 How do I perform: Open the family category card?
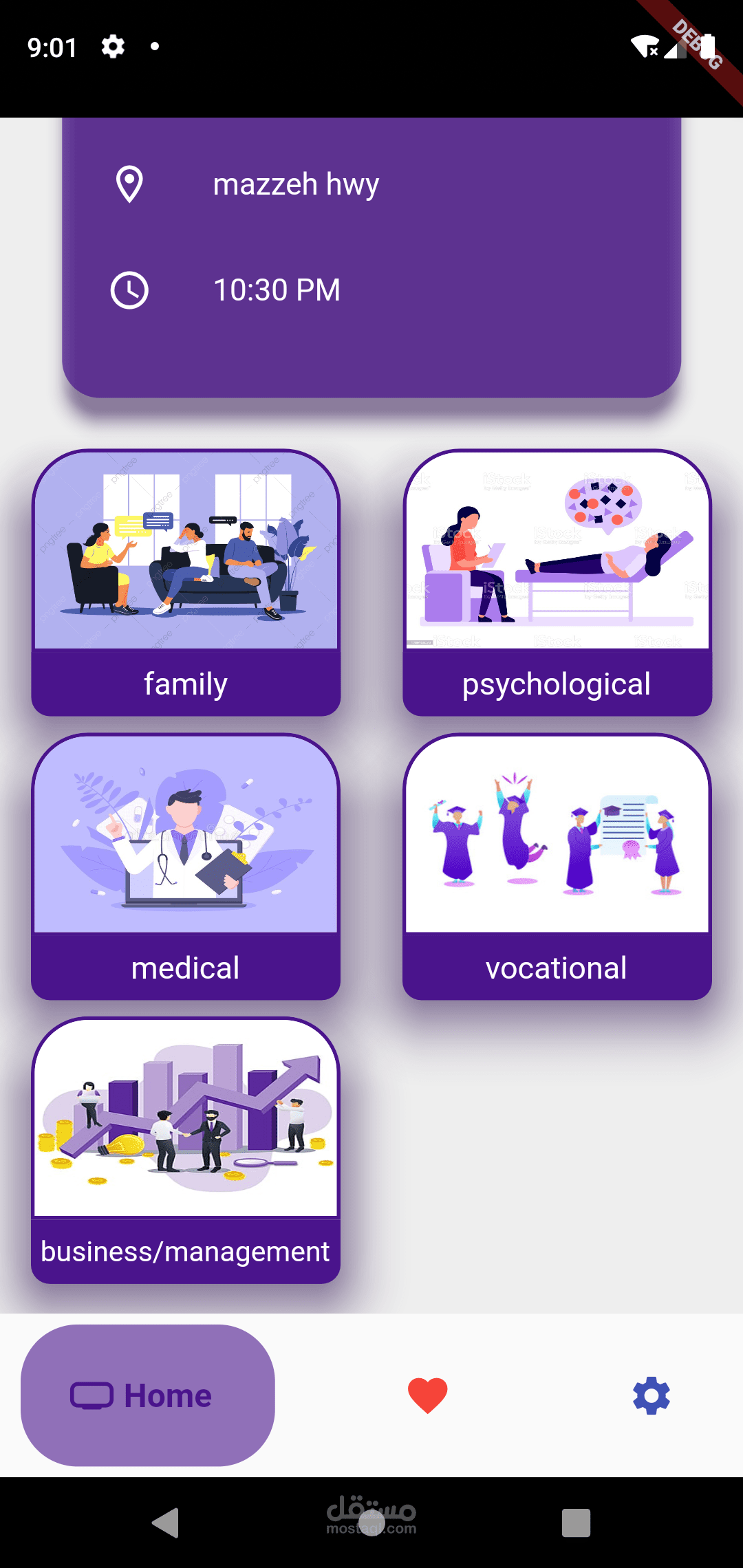coord(186,582)
